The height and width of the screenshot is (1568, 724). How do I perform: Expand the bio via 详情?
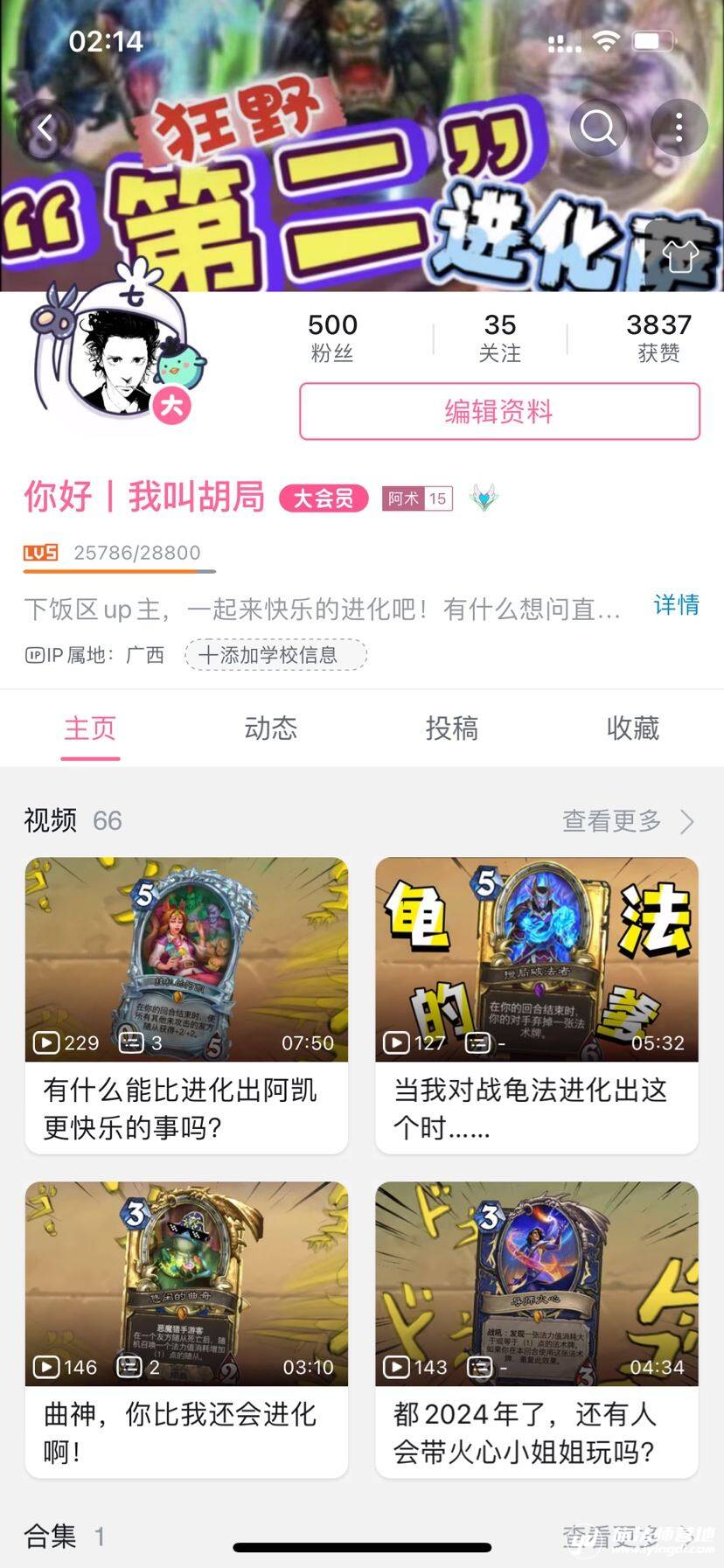coord(676,605)
